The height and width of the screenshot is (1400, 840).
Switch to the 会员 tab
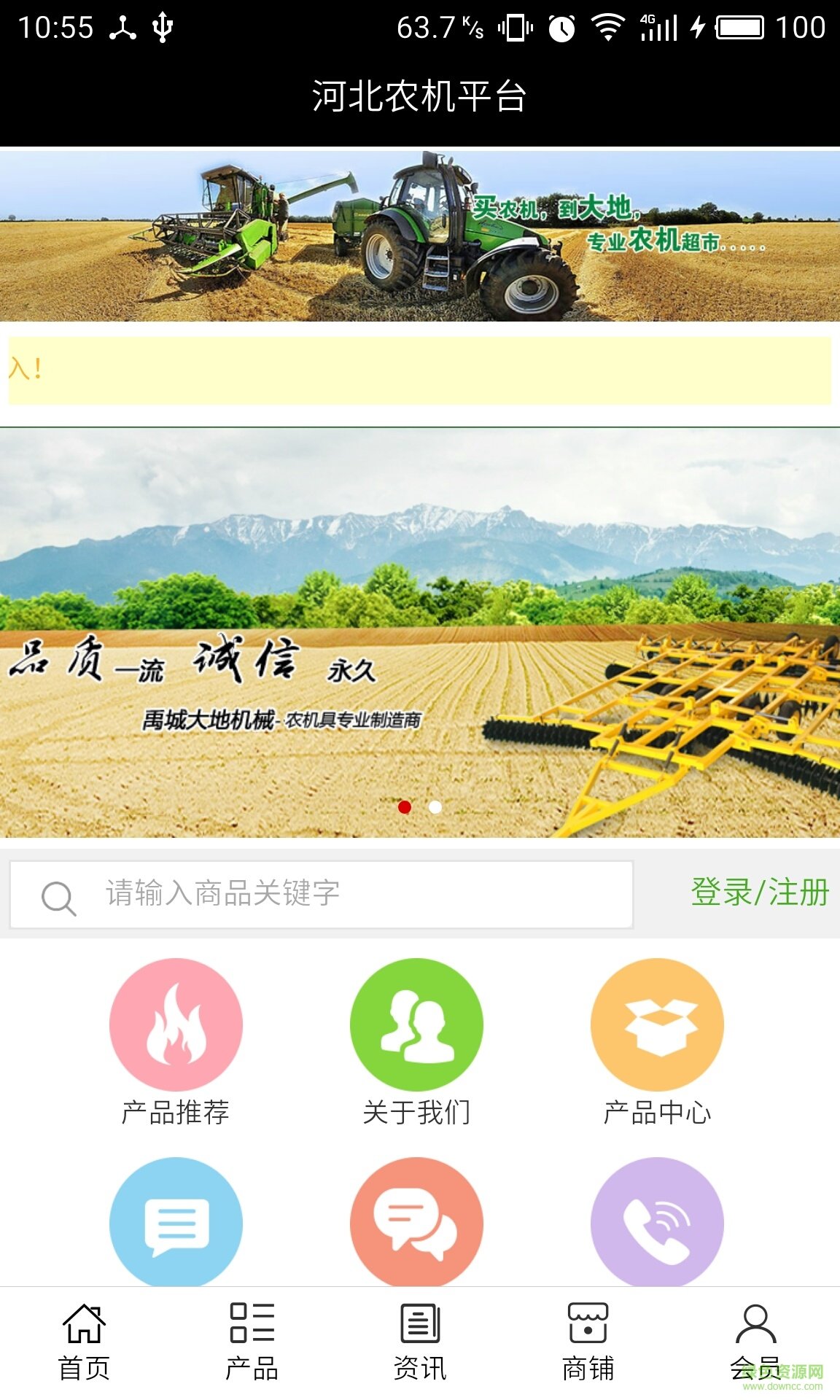pyautogui.click(x=755, y=1342)
